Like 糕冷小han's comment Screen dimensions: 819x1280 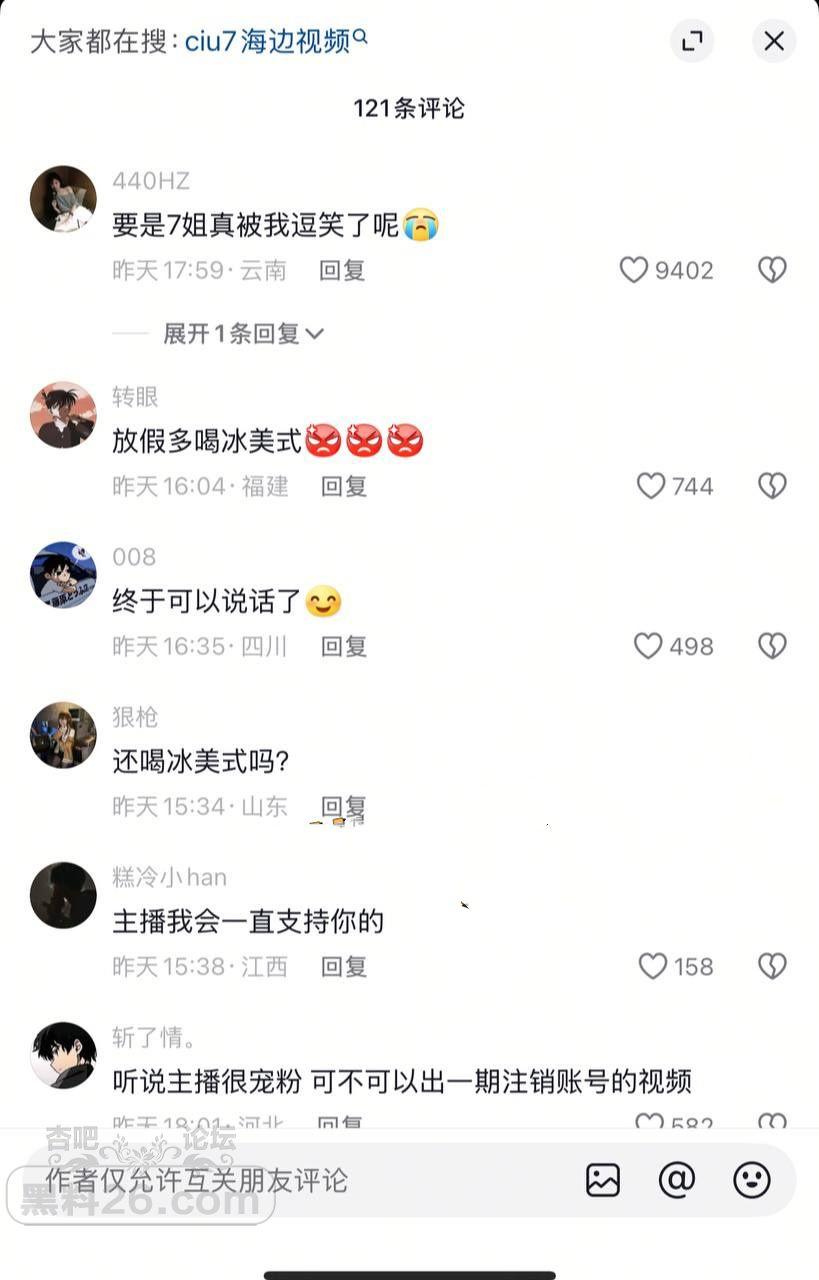point(653,966)
